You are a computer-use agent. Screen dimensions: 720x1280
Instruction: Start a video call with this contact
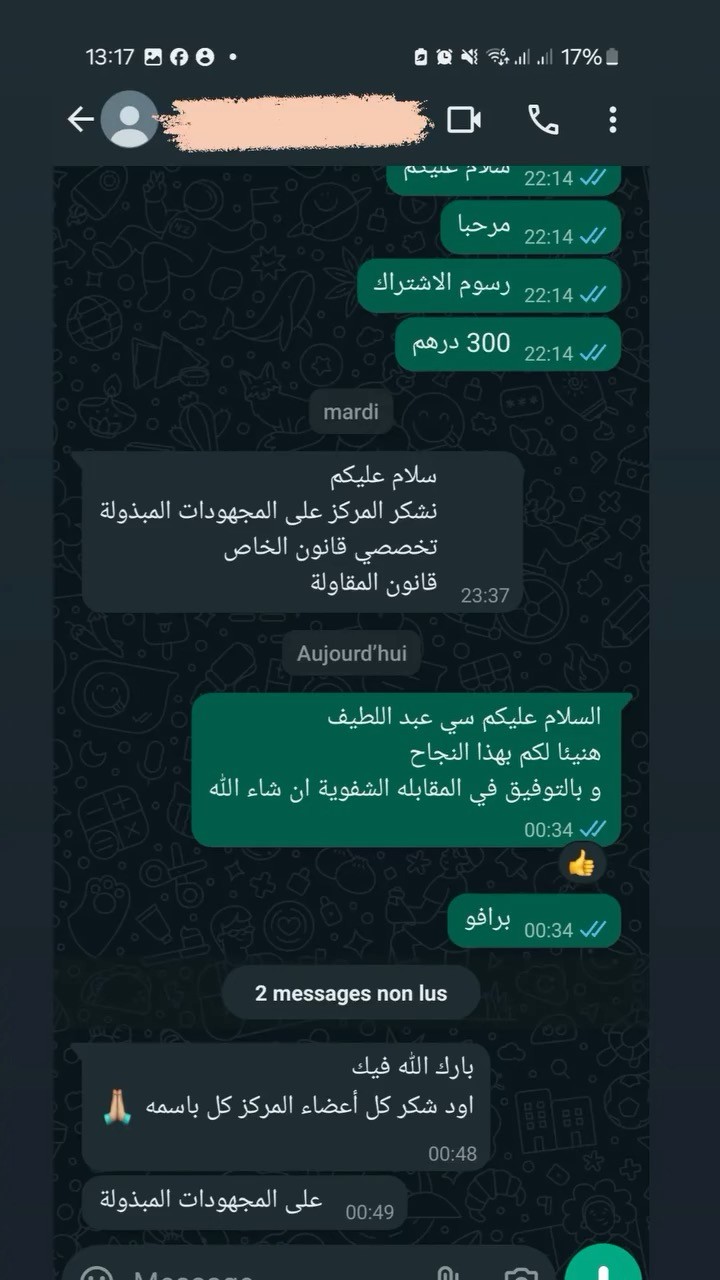click(464, 120)
